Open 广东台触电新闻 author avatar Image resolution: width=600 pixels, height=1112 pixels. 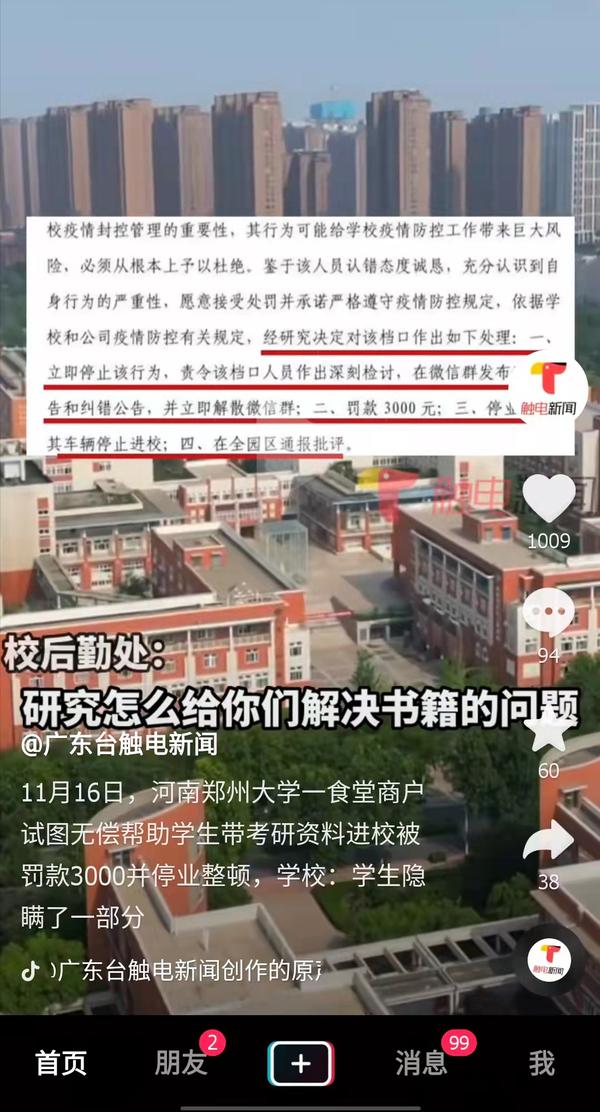[549, 392]
